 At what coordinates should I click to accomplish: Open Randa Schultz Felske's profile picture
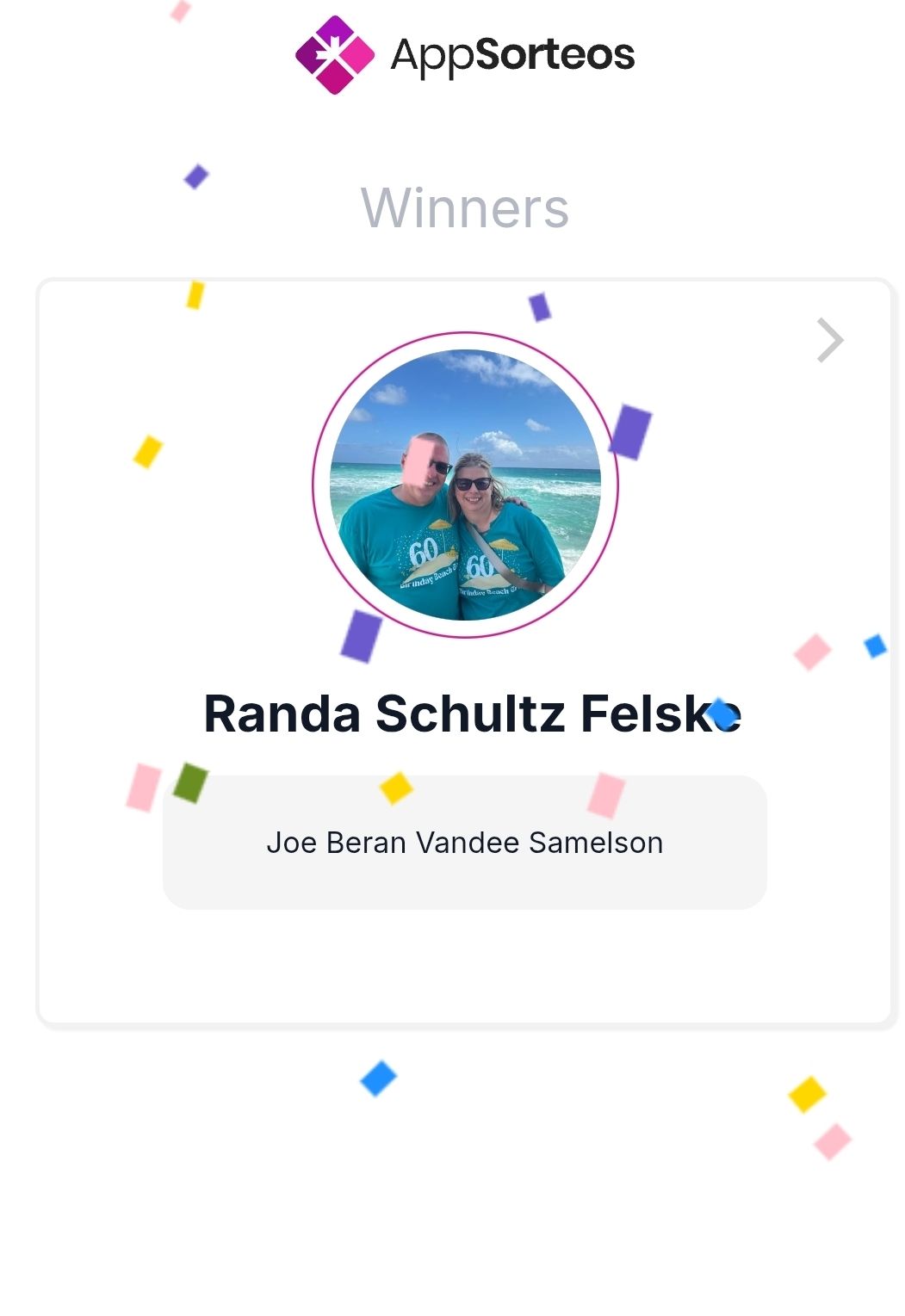coord(465,485)
